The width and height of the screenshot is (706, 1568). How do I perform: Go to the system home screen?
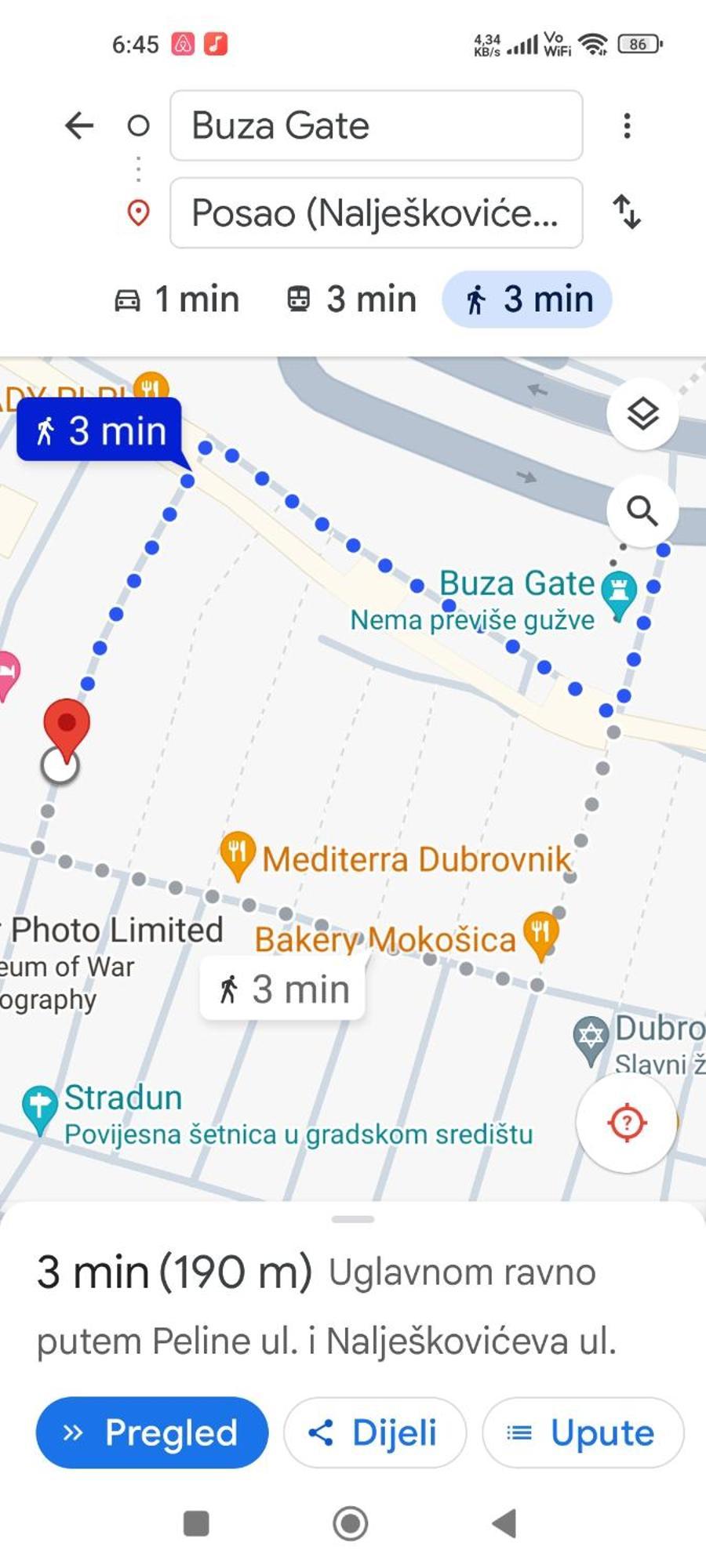tap(351, 1523)
